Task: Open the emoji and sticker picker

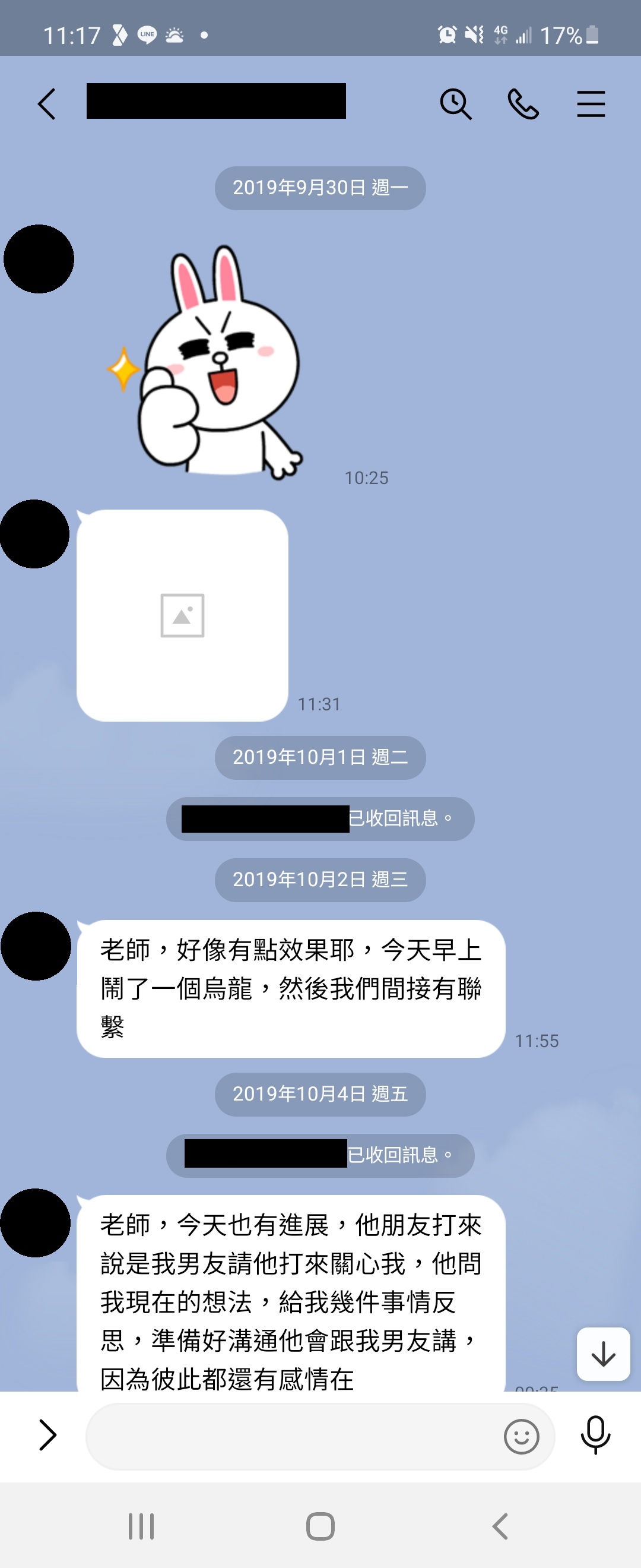Action: [x=521, y=1437]
